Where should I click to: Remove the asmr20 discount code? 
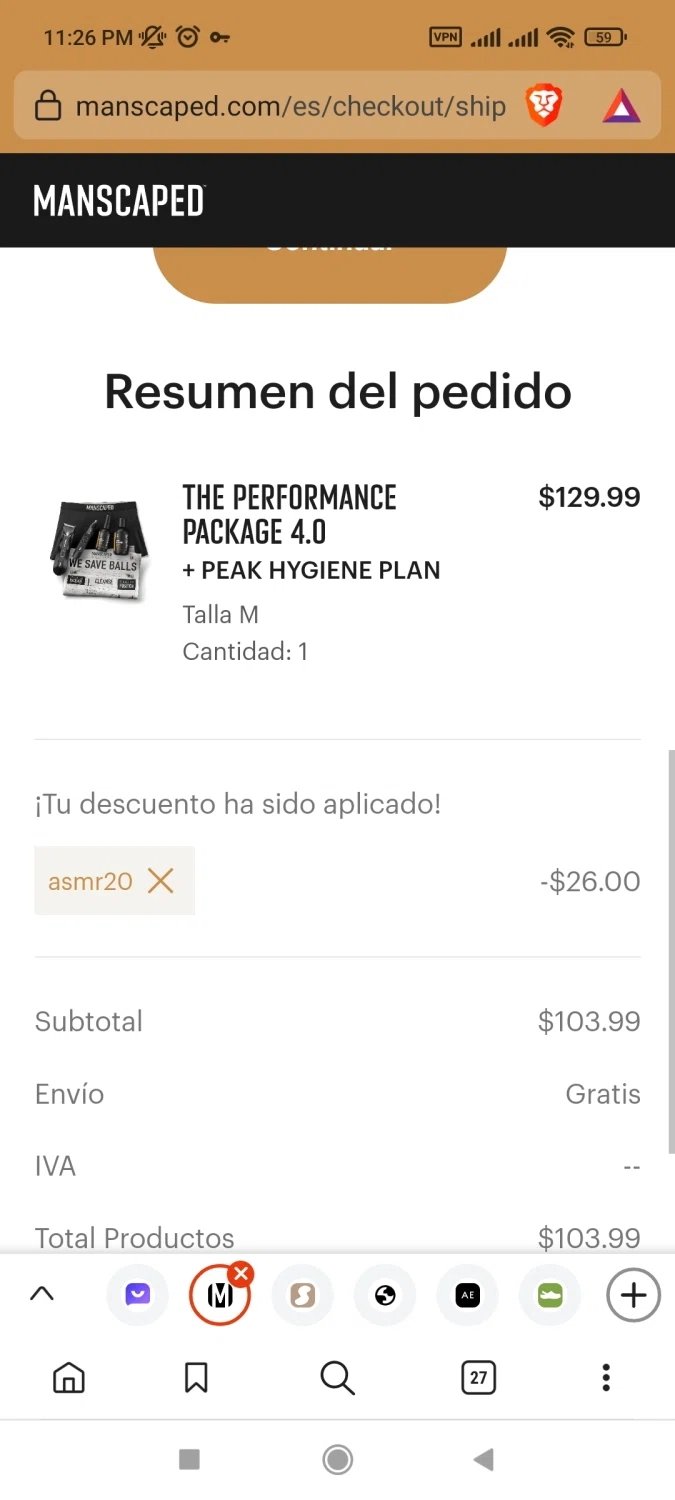click(x=160, y=880)
